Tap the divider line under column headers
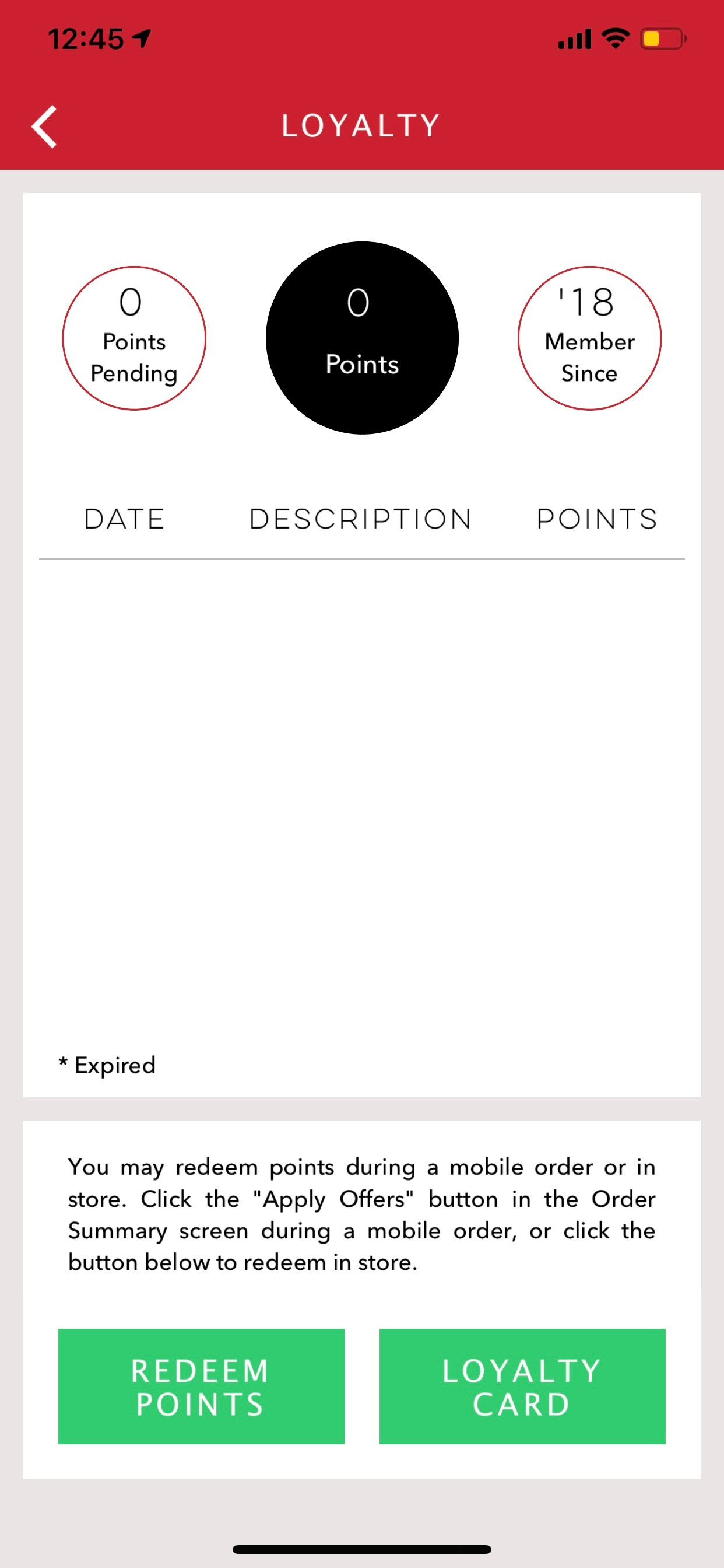The image size is (724, 1568). tap(361, 556)
